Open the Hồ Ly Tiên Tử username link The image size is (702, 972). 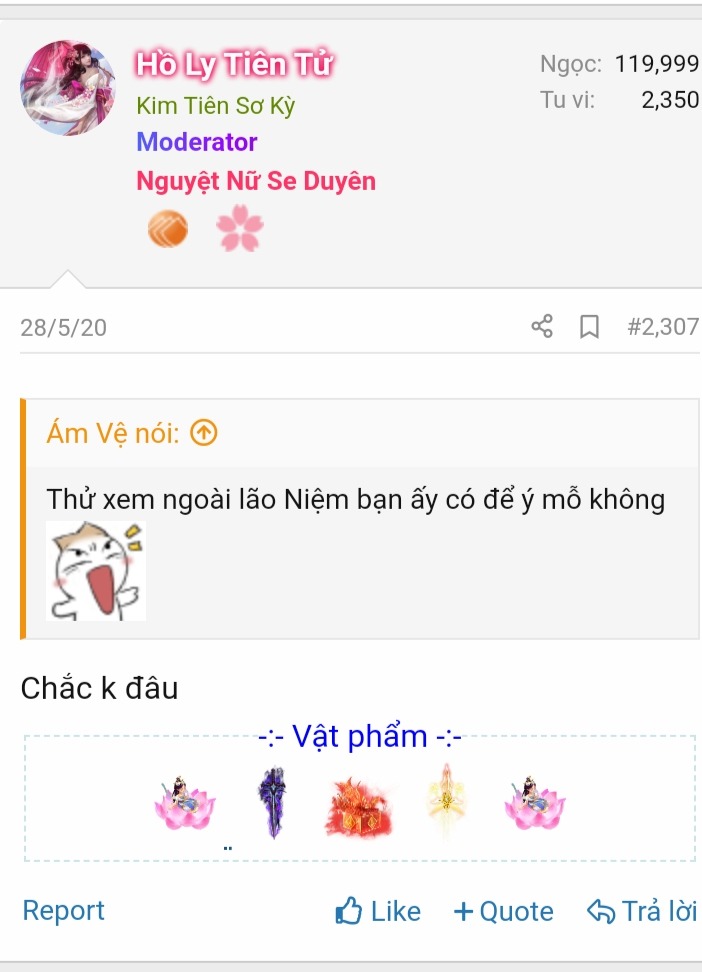234,65
